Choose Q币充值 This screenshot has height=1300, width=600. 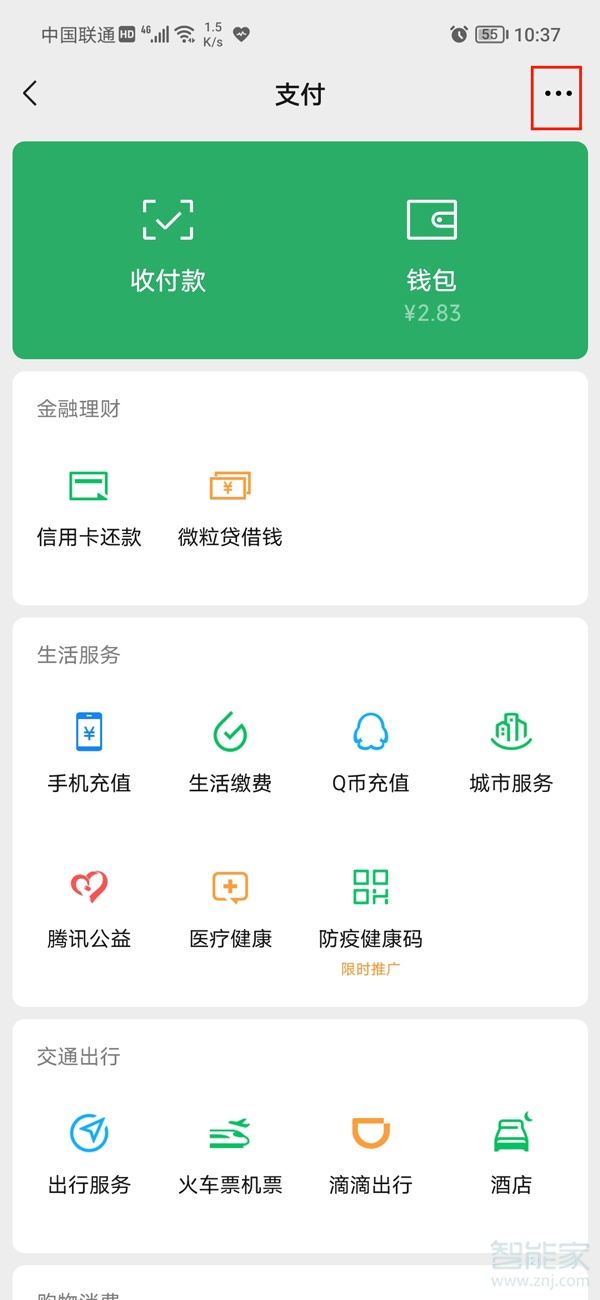coord(371,752)
